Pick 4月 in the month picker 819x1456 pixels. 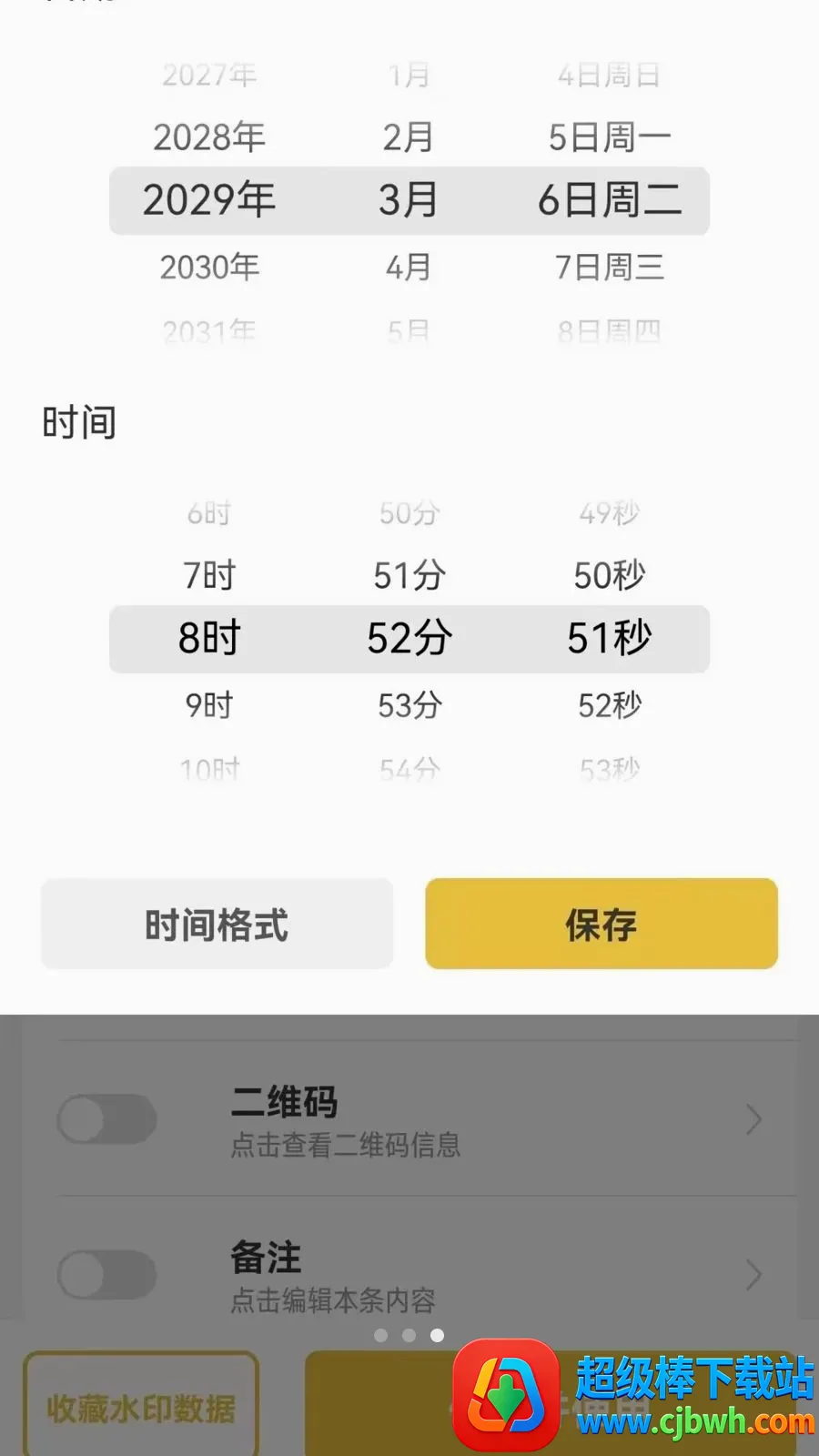[x=408, y=267]
